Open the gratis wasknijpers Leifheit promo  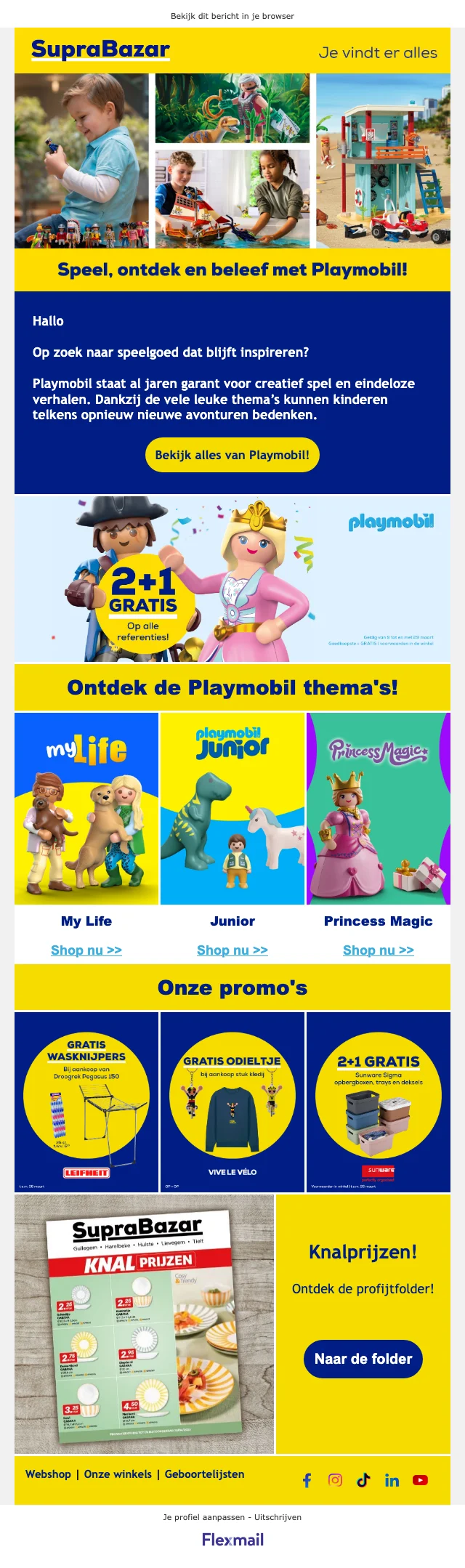[x=86, y=1102]
